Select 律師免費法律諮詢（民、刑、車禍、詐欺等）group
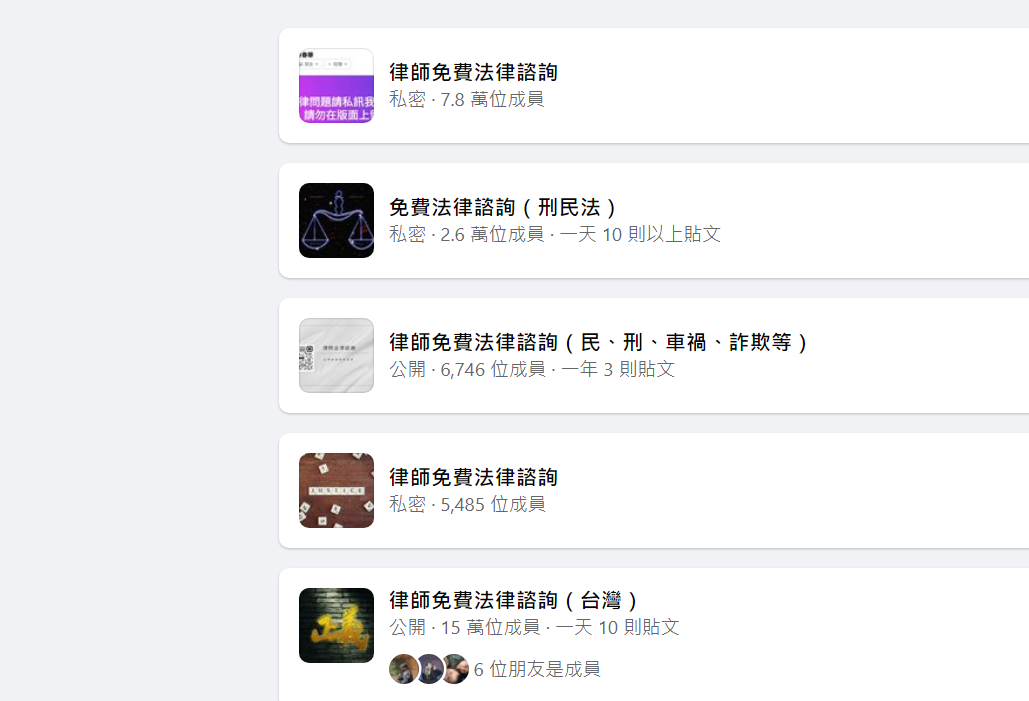 [x=598, y=342]
